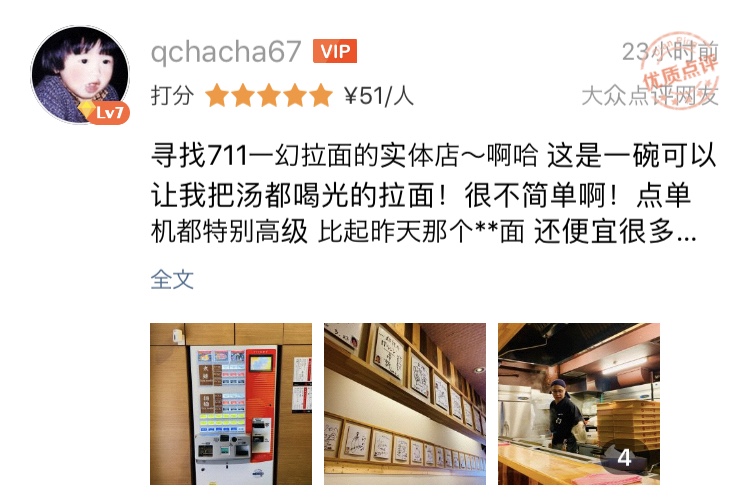Open reviewer qchacha67's username
748x504 pixels.
coord(225,52)
